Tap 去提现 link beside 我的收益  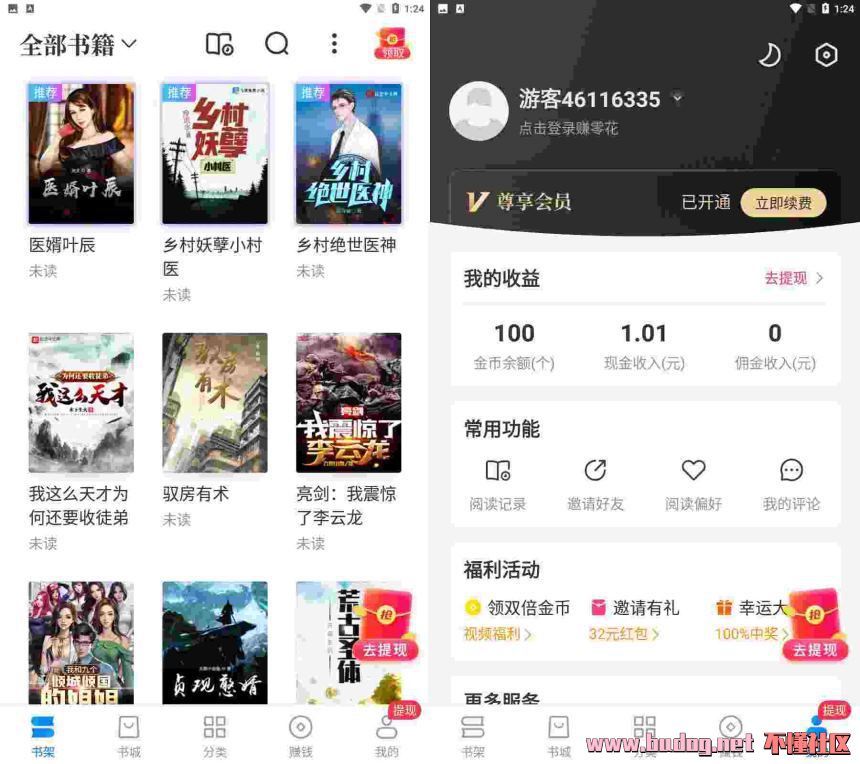tap(794, 278)
